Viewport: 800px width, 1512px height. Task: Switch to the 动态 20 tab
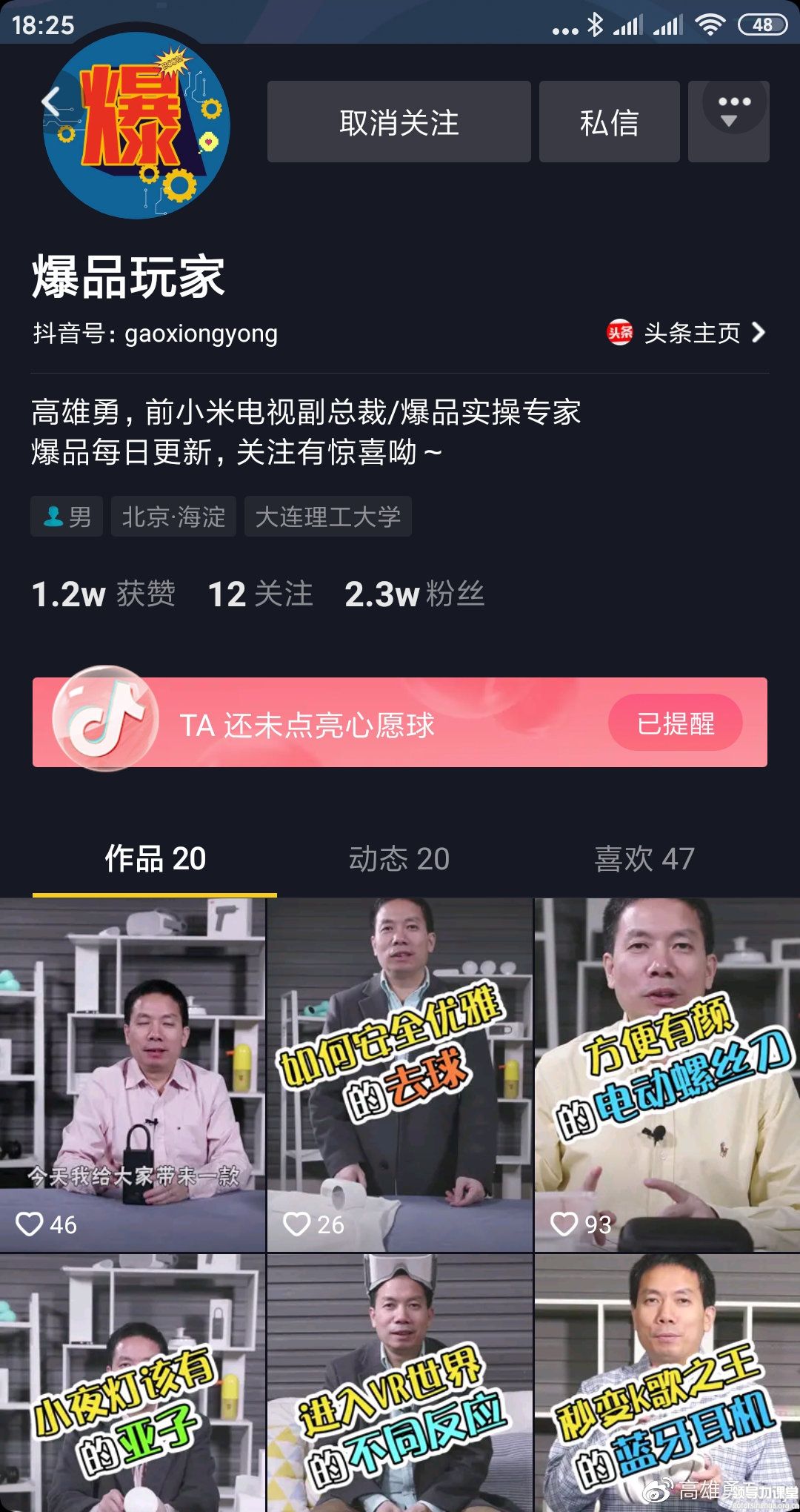click(x=399, y=859)
